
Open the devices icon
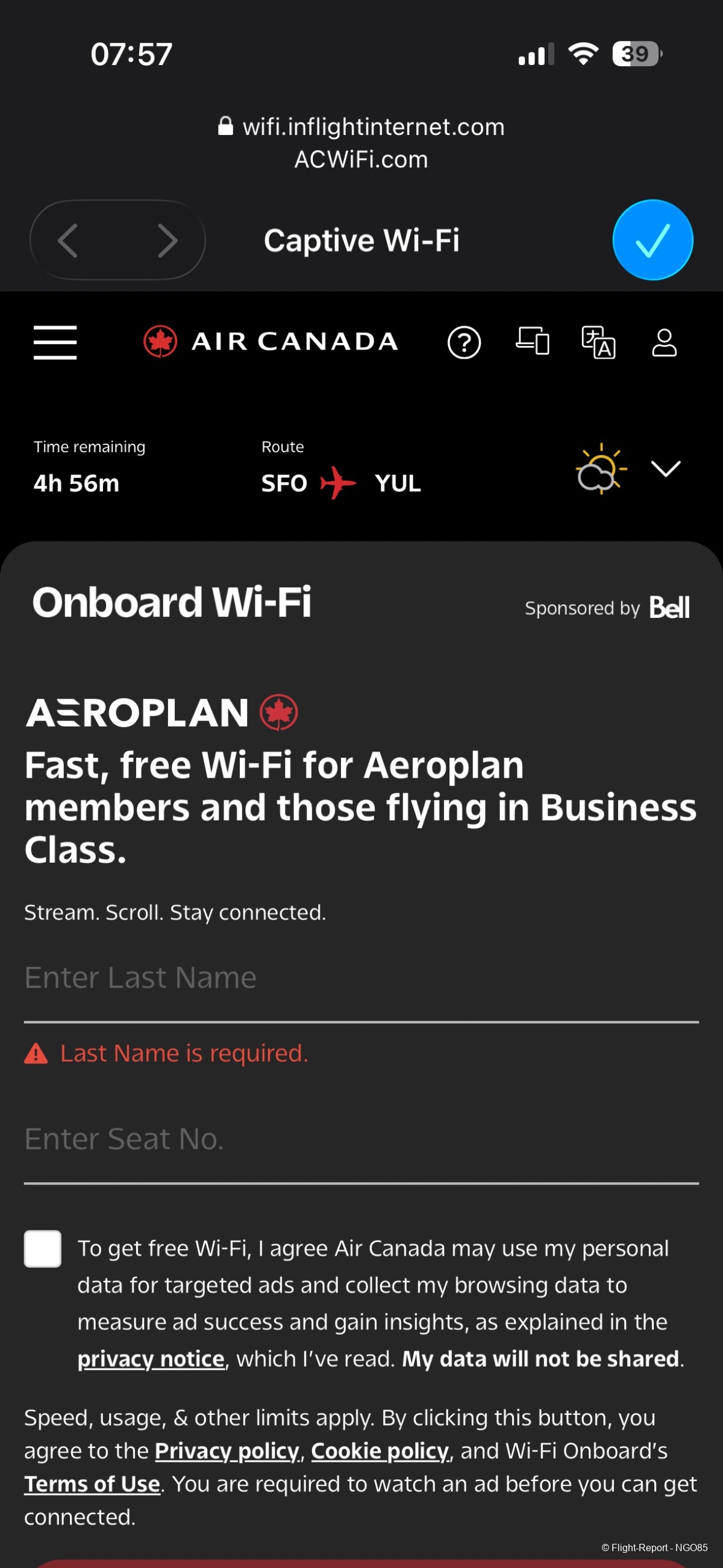(x=533, y=341)
